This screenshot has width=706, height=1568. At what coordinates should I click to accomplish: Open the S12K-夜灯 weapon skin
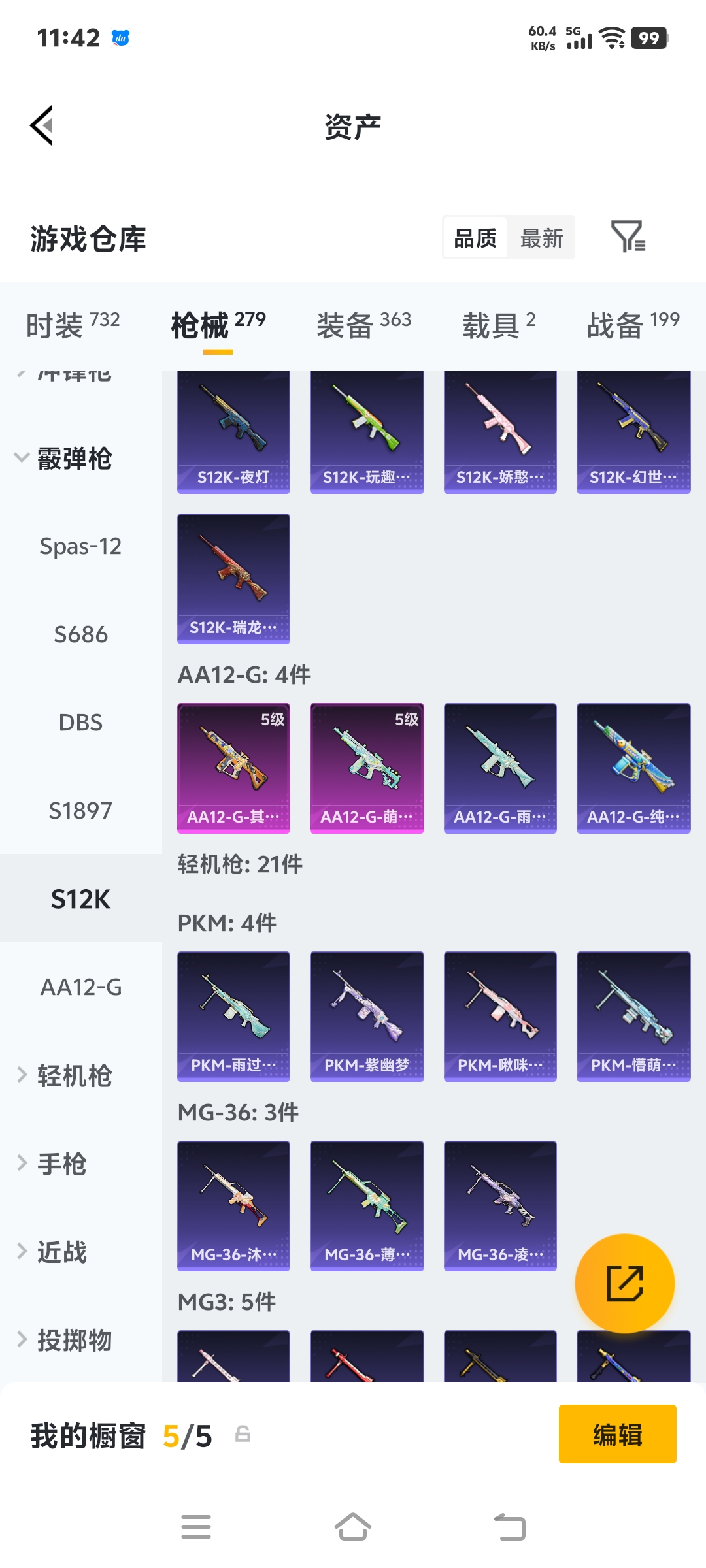(233, 433)
